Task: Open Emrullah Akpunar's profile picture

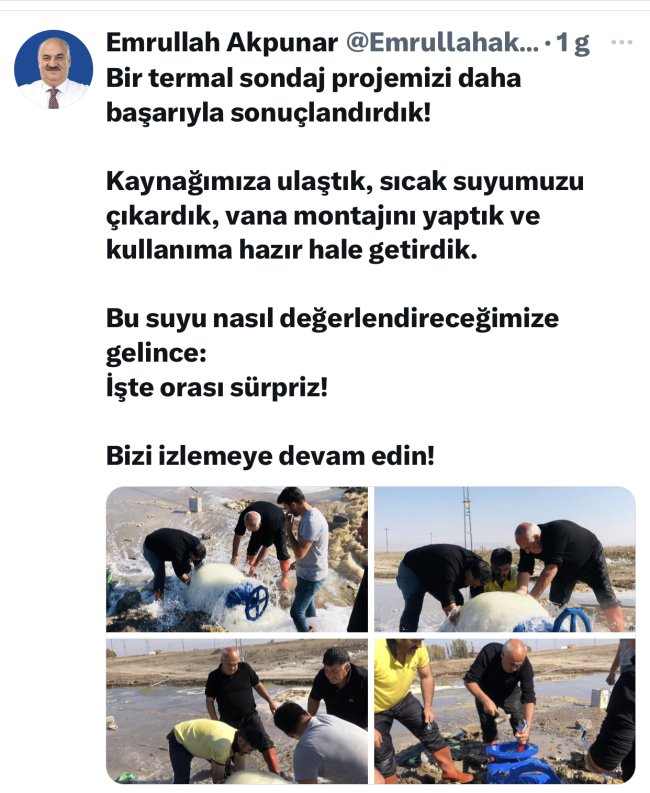Action: (x=54, y=70)
